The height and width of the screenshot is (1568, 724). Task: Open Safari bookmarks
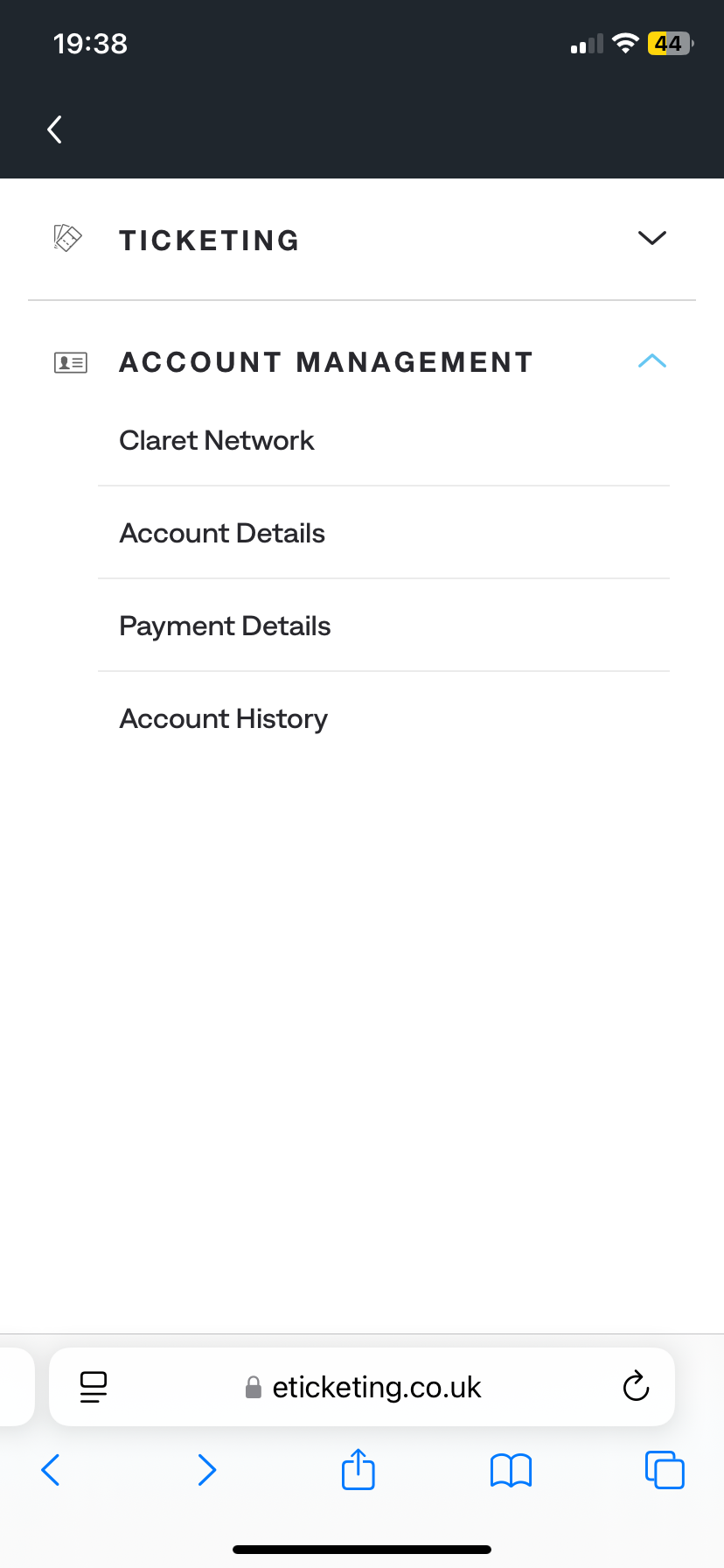click(x=511, y=1470)
